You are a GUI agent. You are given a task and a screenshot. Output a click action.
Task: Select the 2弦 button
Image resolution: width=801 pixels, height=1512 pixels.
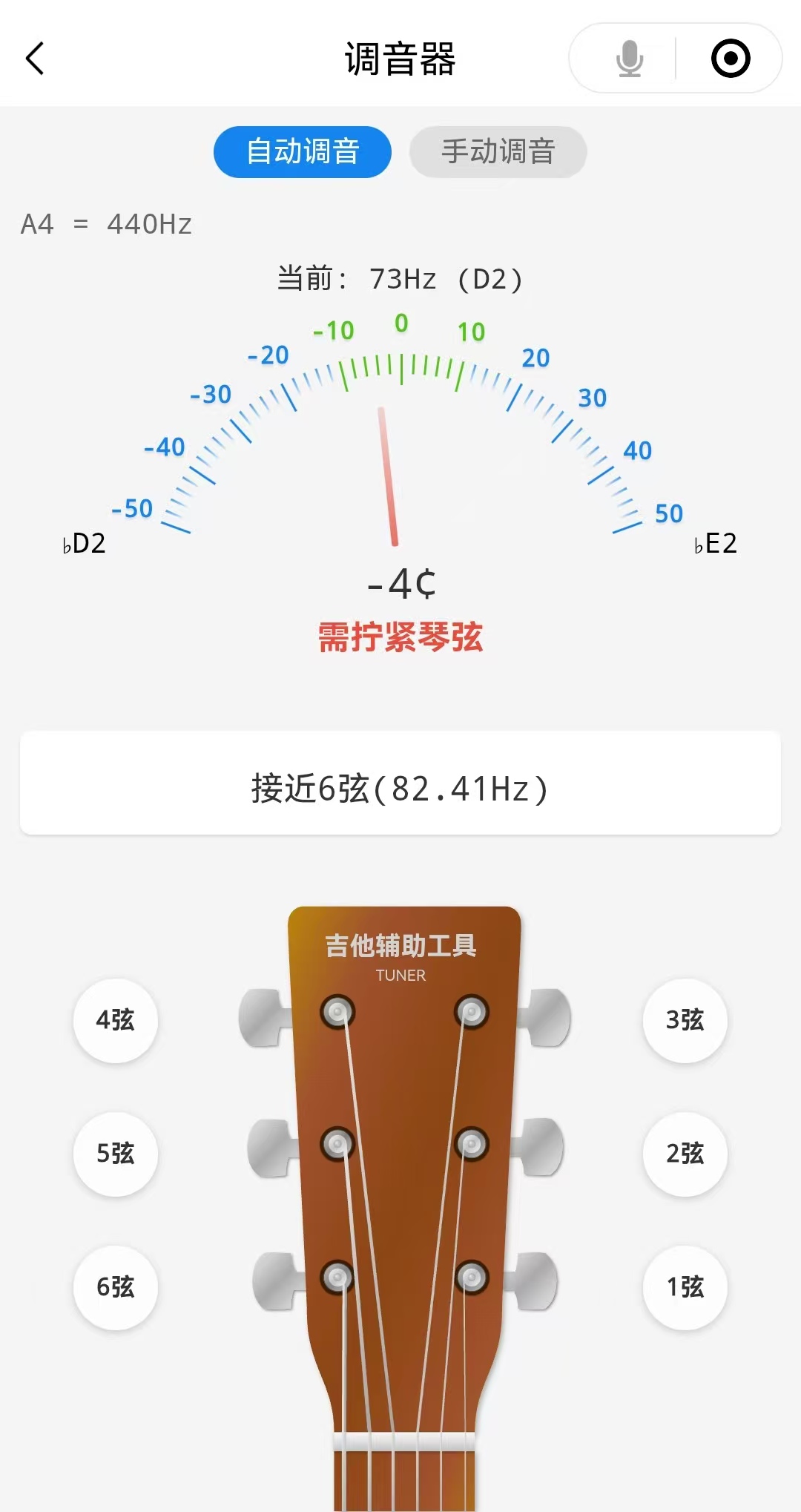pyautogui.click(x=685, y=1154)
